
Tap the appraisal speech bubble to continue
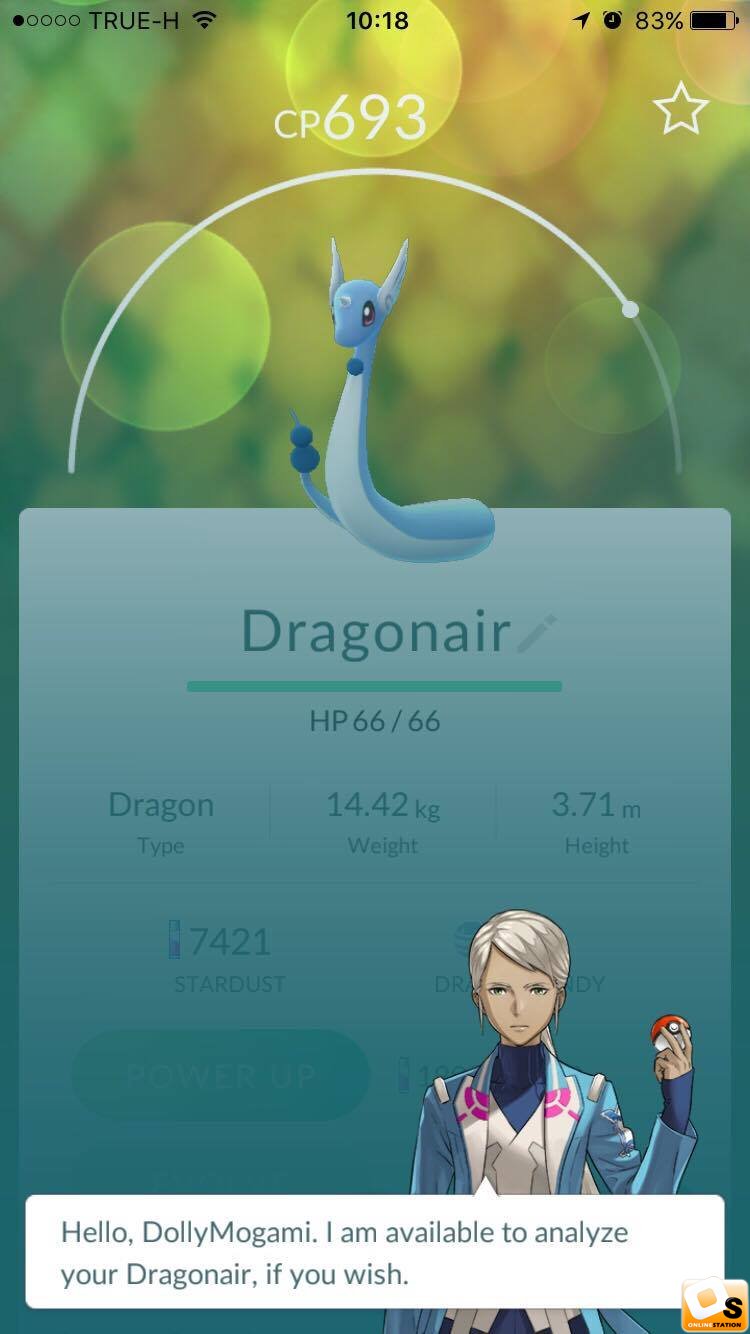(374, 1250)
